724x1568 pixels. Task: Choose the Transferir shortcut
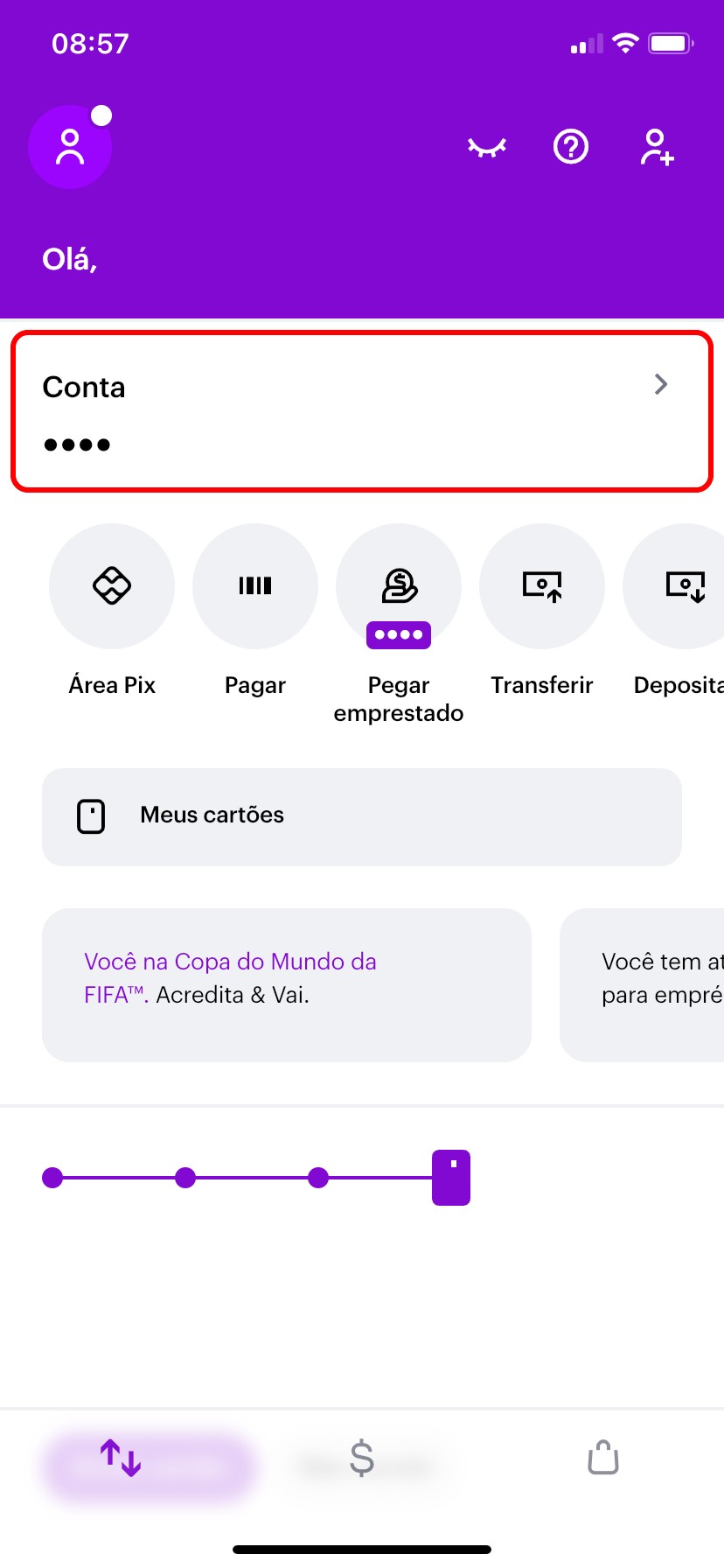[542, 586]
